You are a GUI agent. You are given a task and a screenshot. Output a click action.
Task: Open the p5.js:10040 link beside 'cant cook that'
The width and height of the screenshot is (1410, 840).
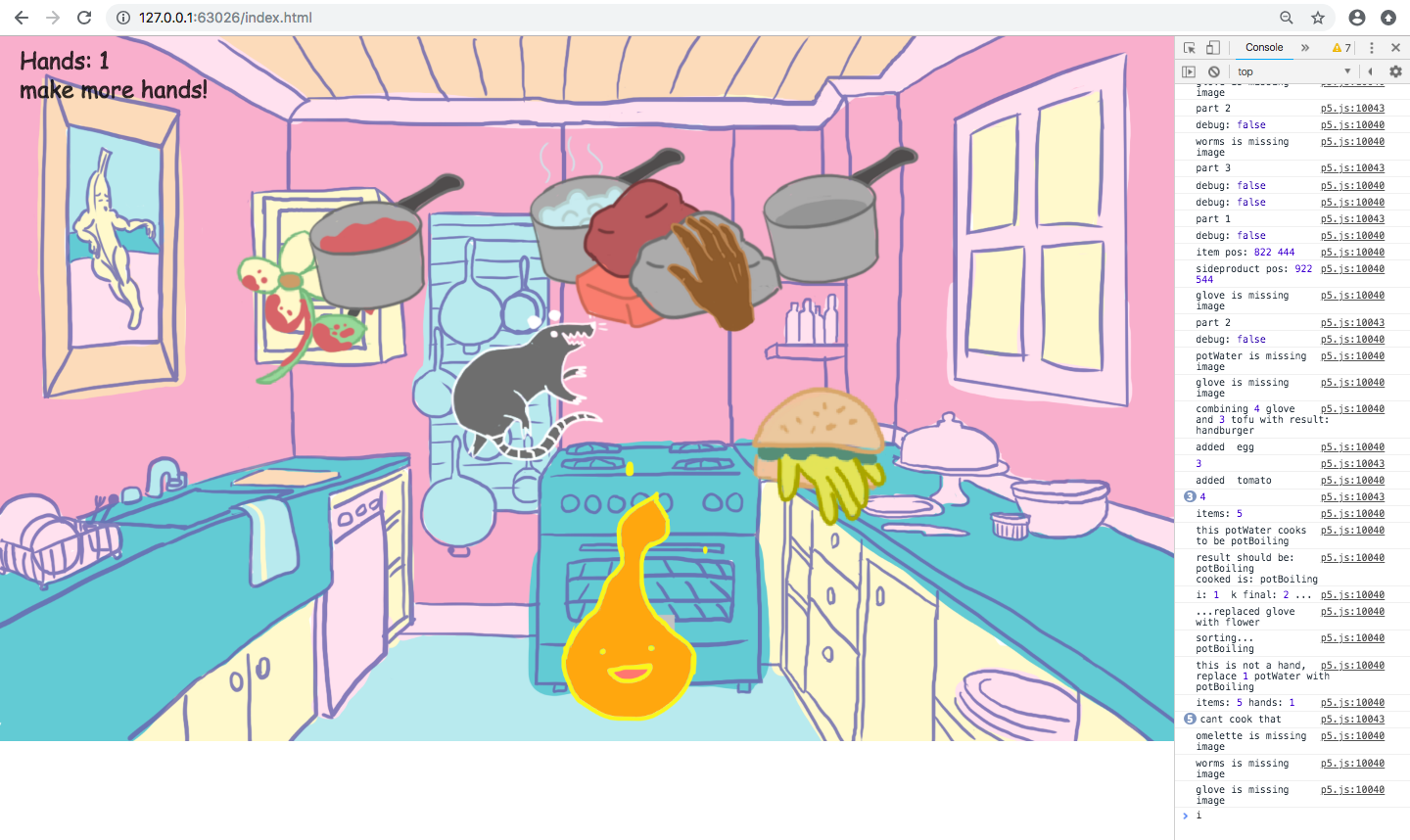click(x=1352, y=720)
